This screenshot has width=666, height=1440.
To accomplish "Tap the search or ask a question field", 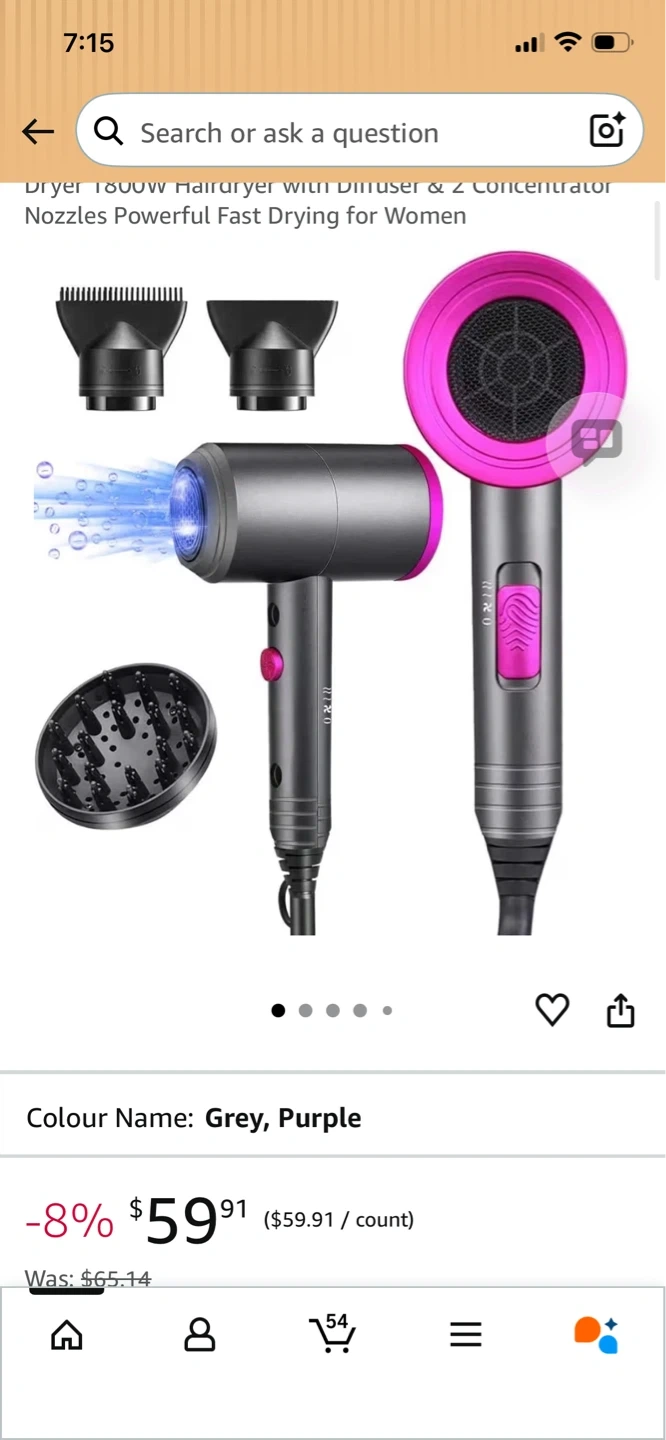I will point(340,132).
